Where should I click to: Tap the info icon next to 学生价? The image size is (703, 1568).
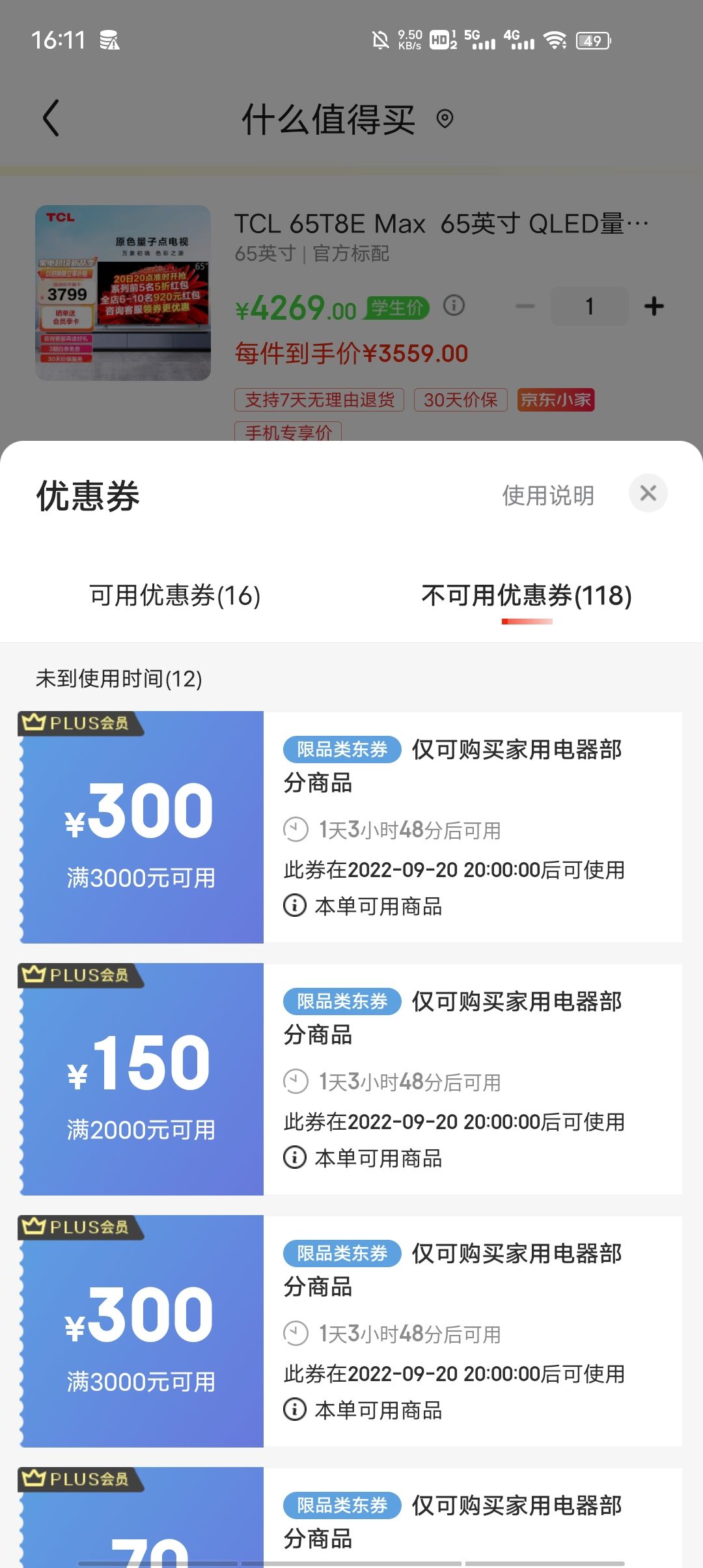454,306
